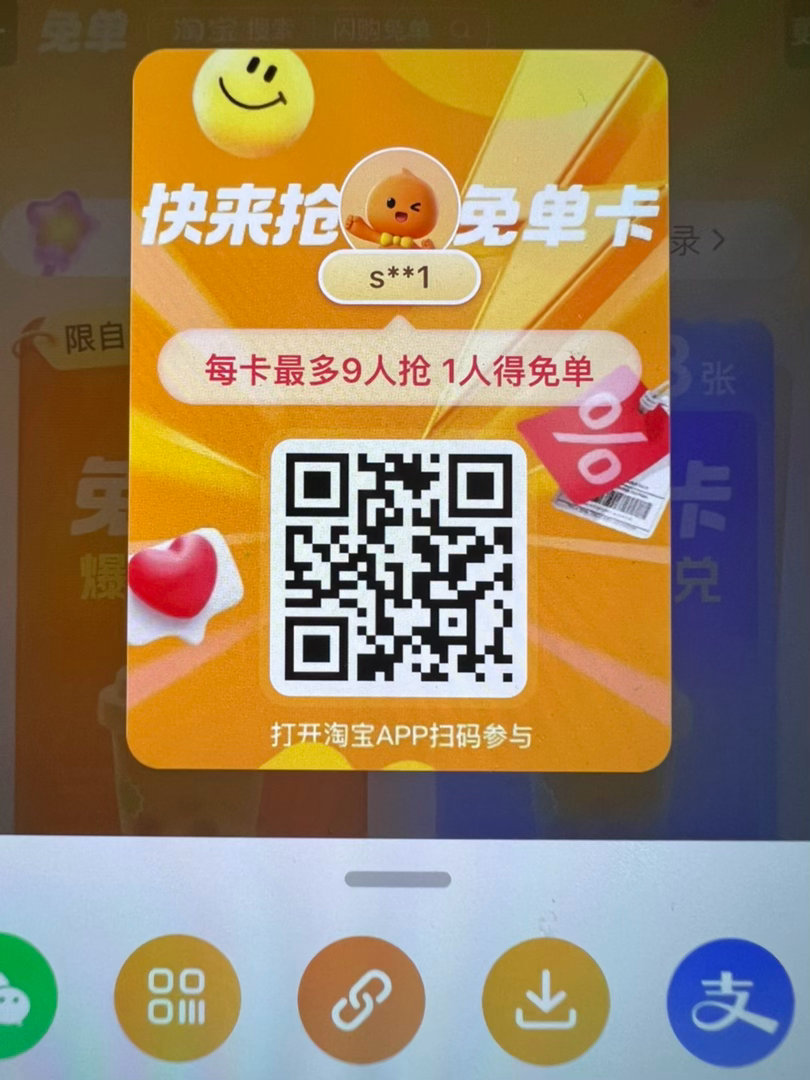Tap the QR code share icon
Viewport: 810px width, 1080px height.
point(176,997)
